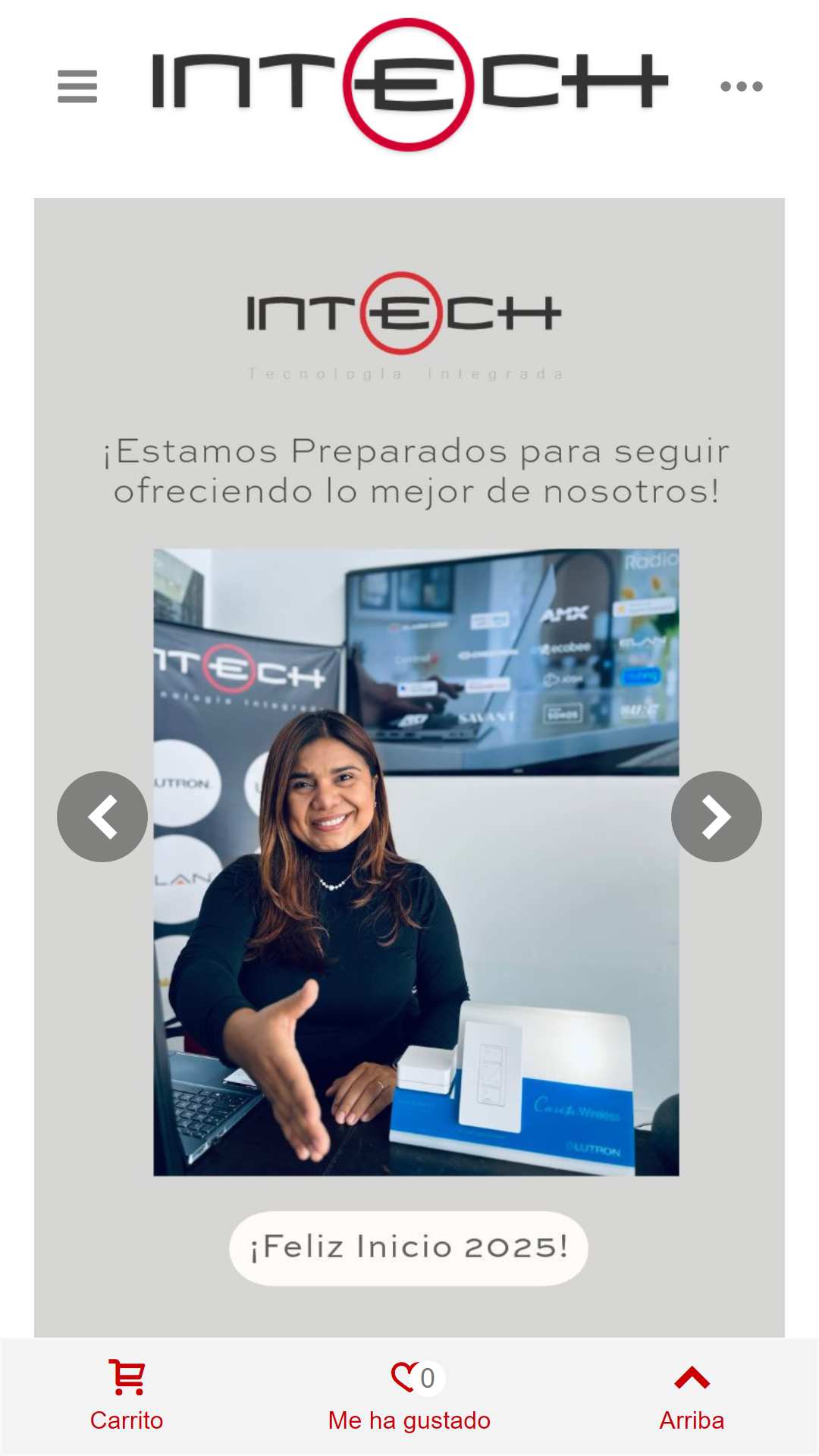
Task: View the Me ha gustado favorites
Action: pyautogui.click(x=409, y=1395)
